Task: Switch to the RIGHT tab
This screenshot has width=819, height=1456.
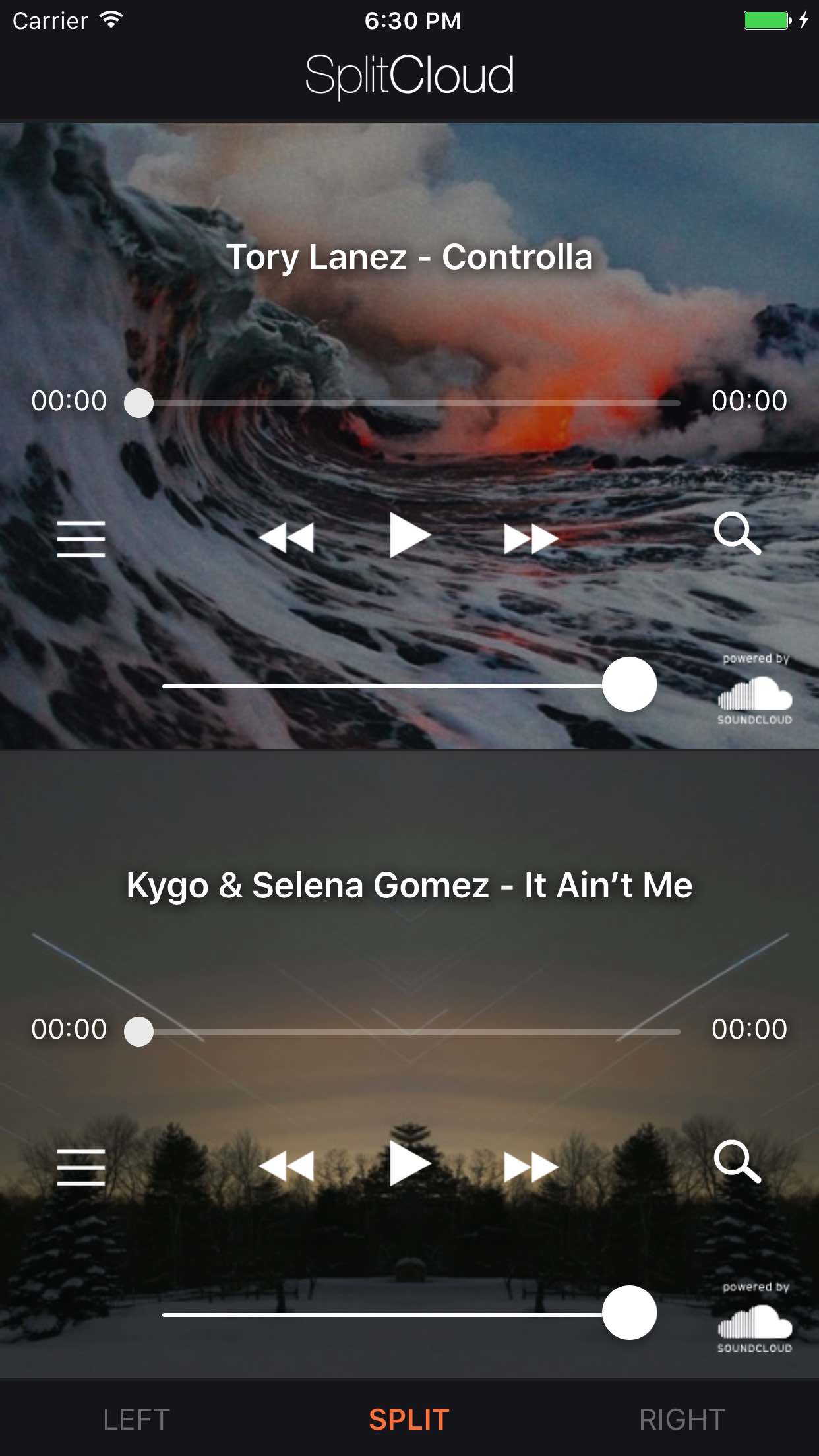Action: 682,1419
